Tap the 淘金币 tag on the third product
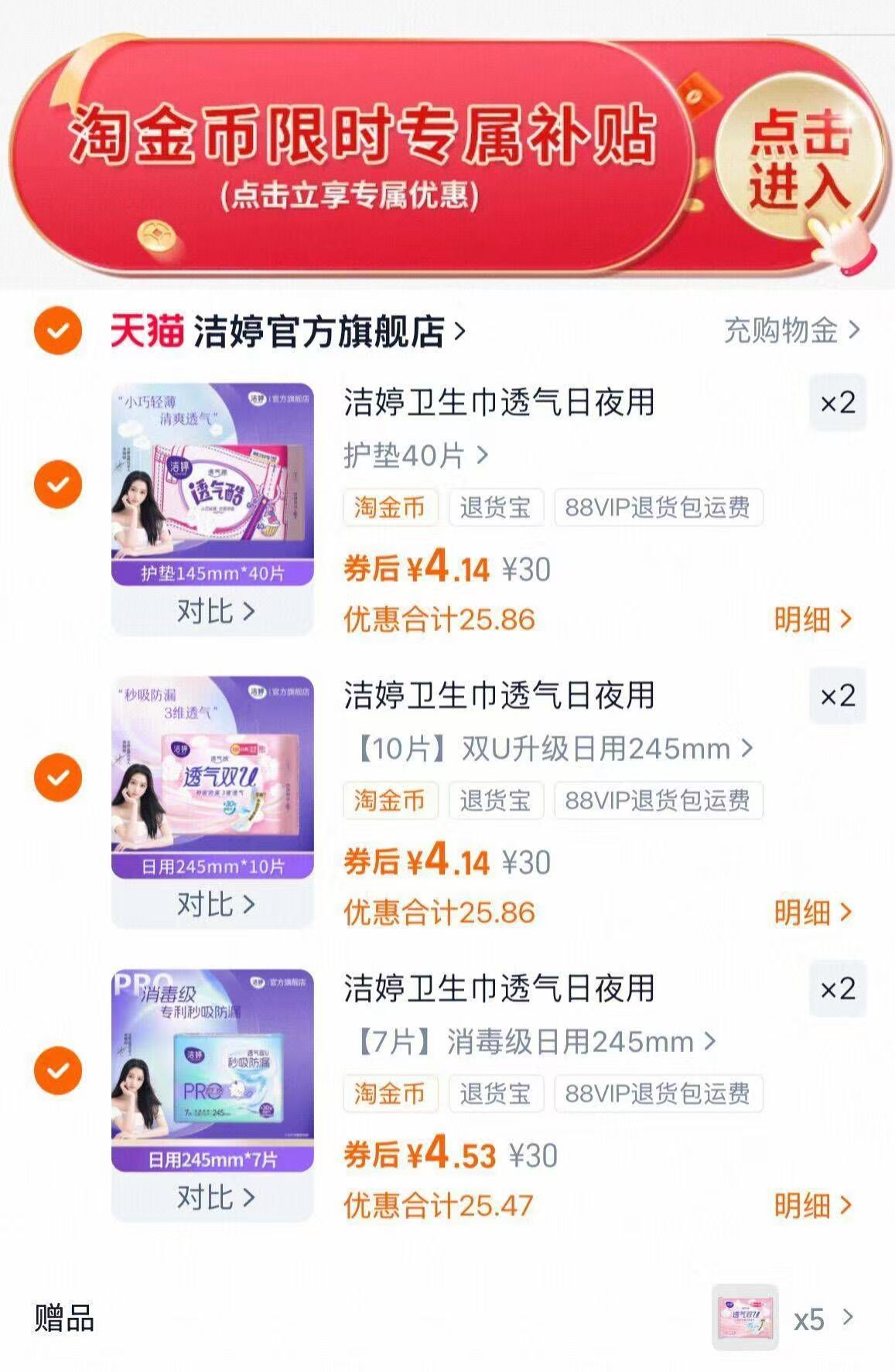 390,1094
